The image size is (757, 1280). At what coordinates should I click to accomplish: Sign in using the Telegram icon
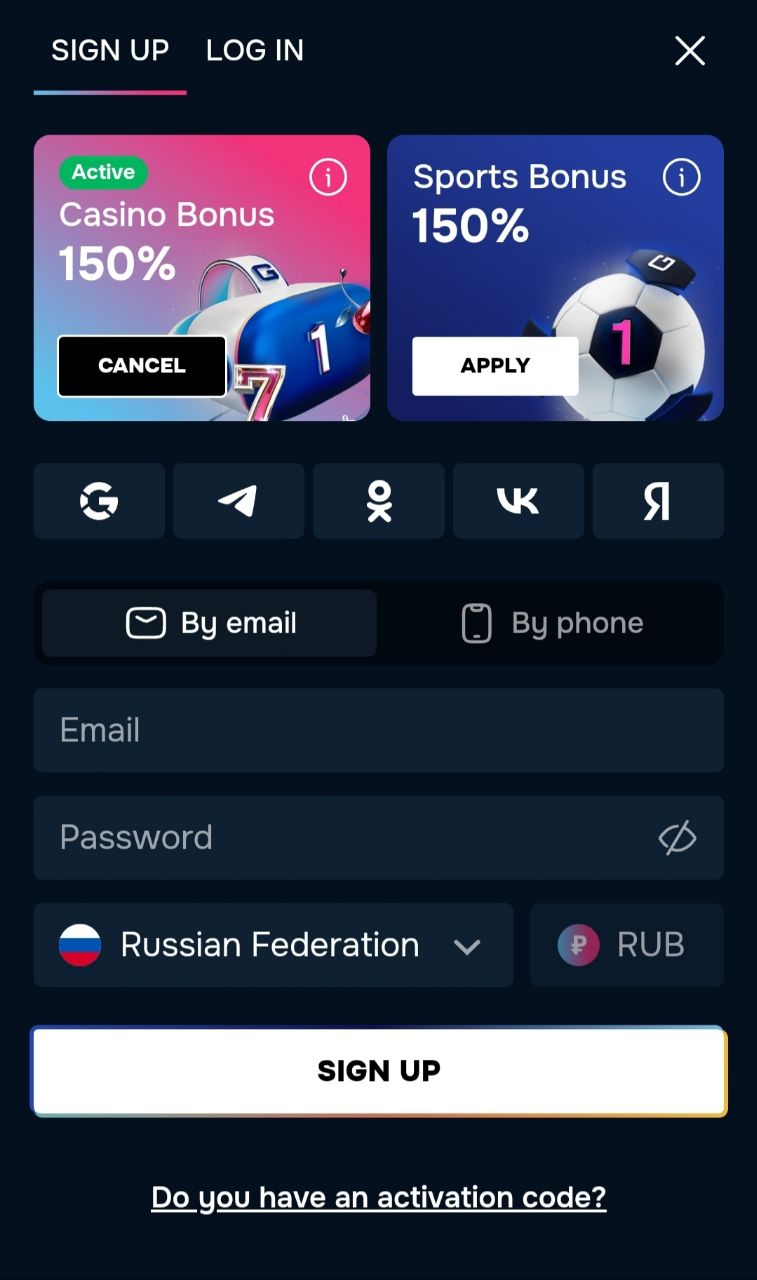pyautogui.click(x=238, y=501)
